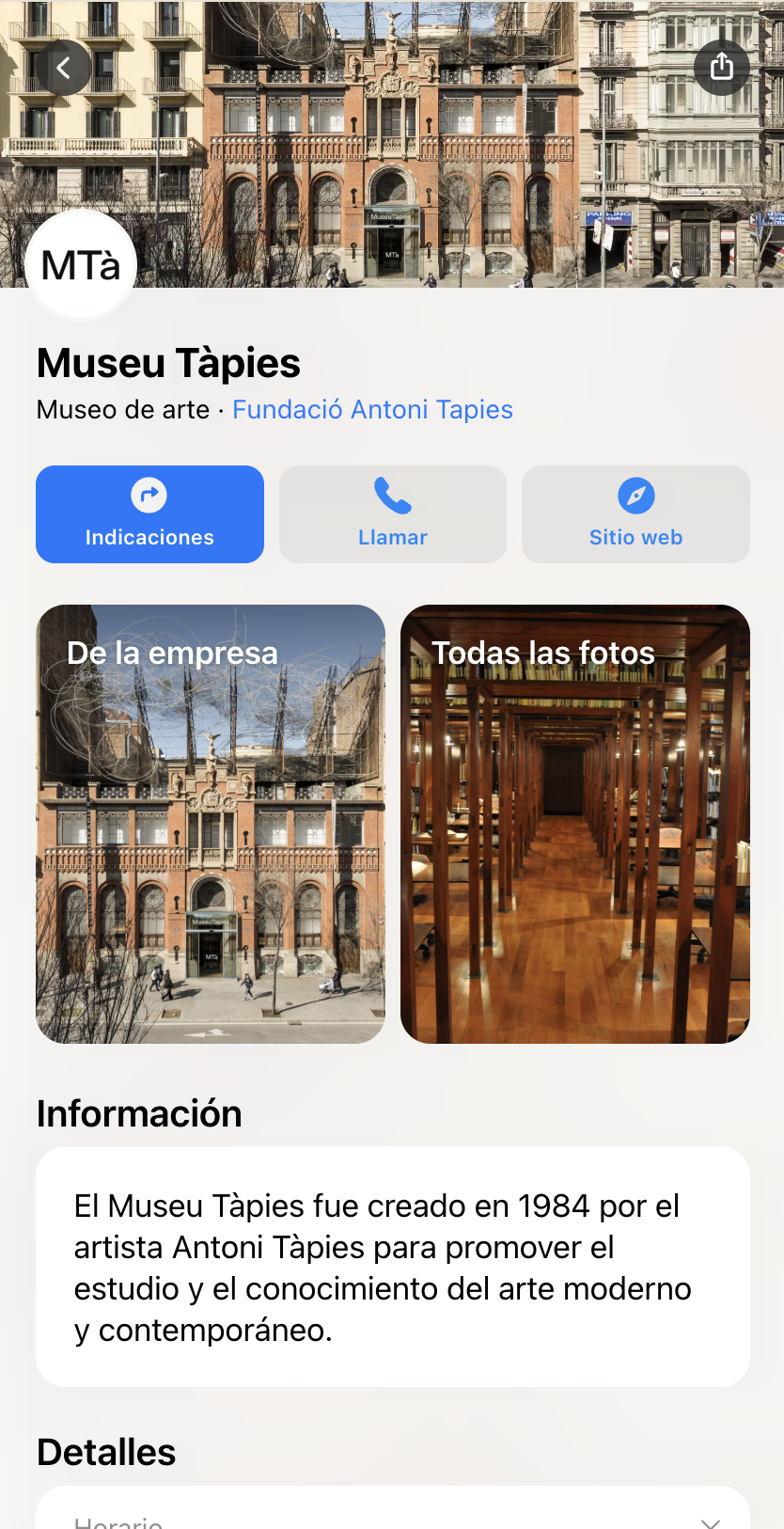This screenshot has width=784, height=1529.
Task: Open the museum's Sitio web
Action: pos(635,514)
